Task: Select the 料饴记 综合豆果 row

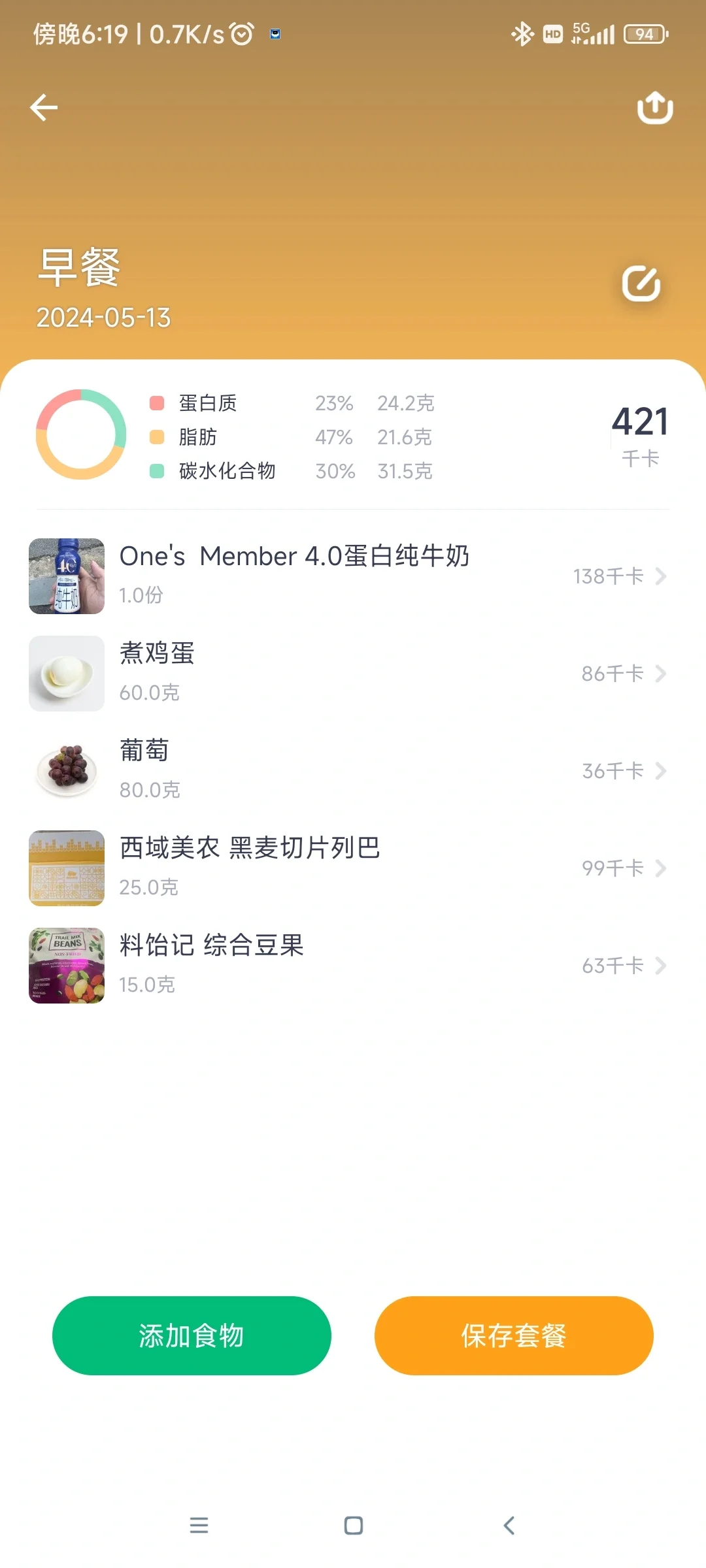Action: click(353, 965)
